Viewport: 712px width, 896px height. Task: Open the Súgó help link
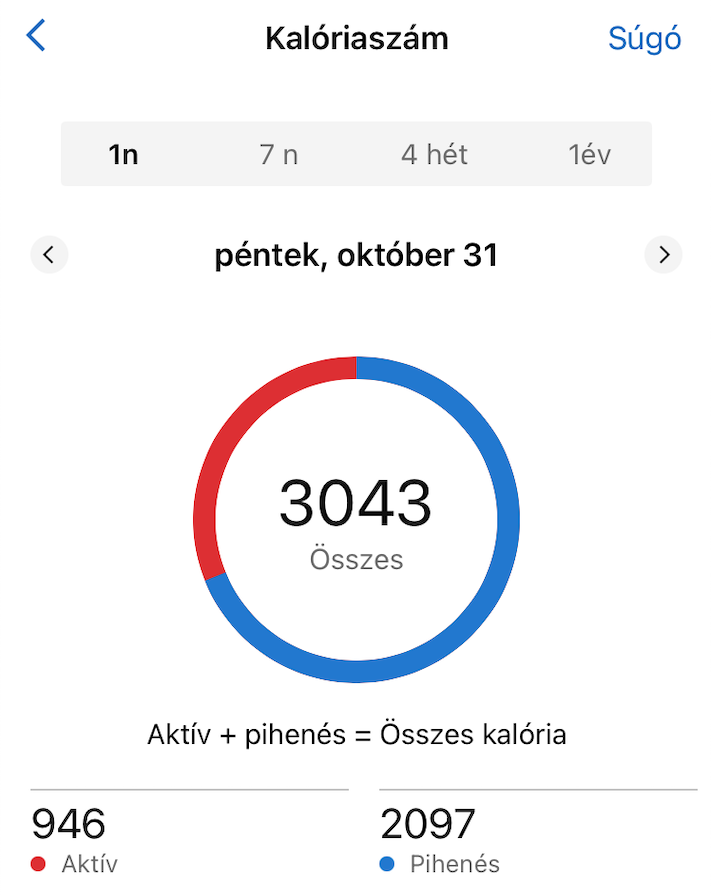coord(644,38)
